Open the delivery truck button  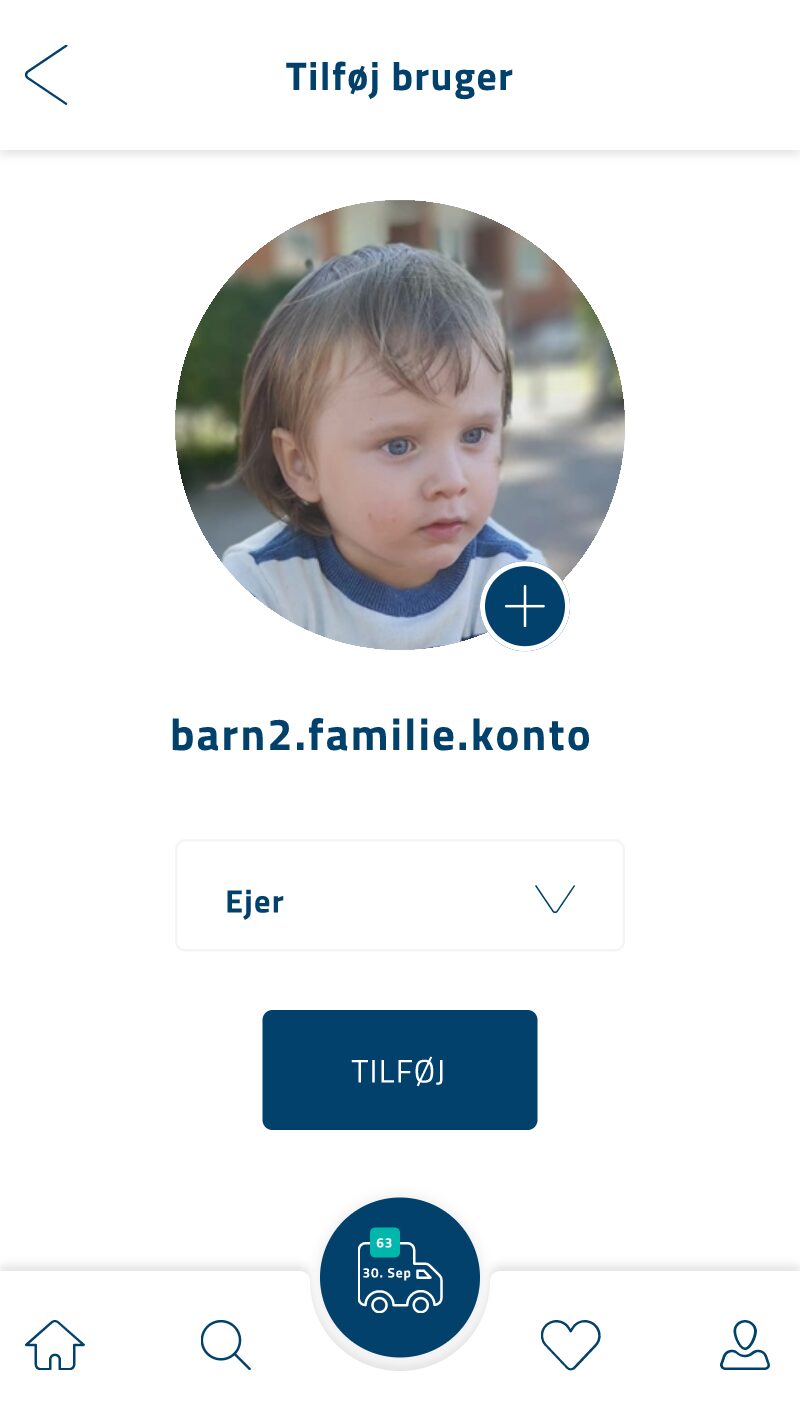400,1277
